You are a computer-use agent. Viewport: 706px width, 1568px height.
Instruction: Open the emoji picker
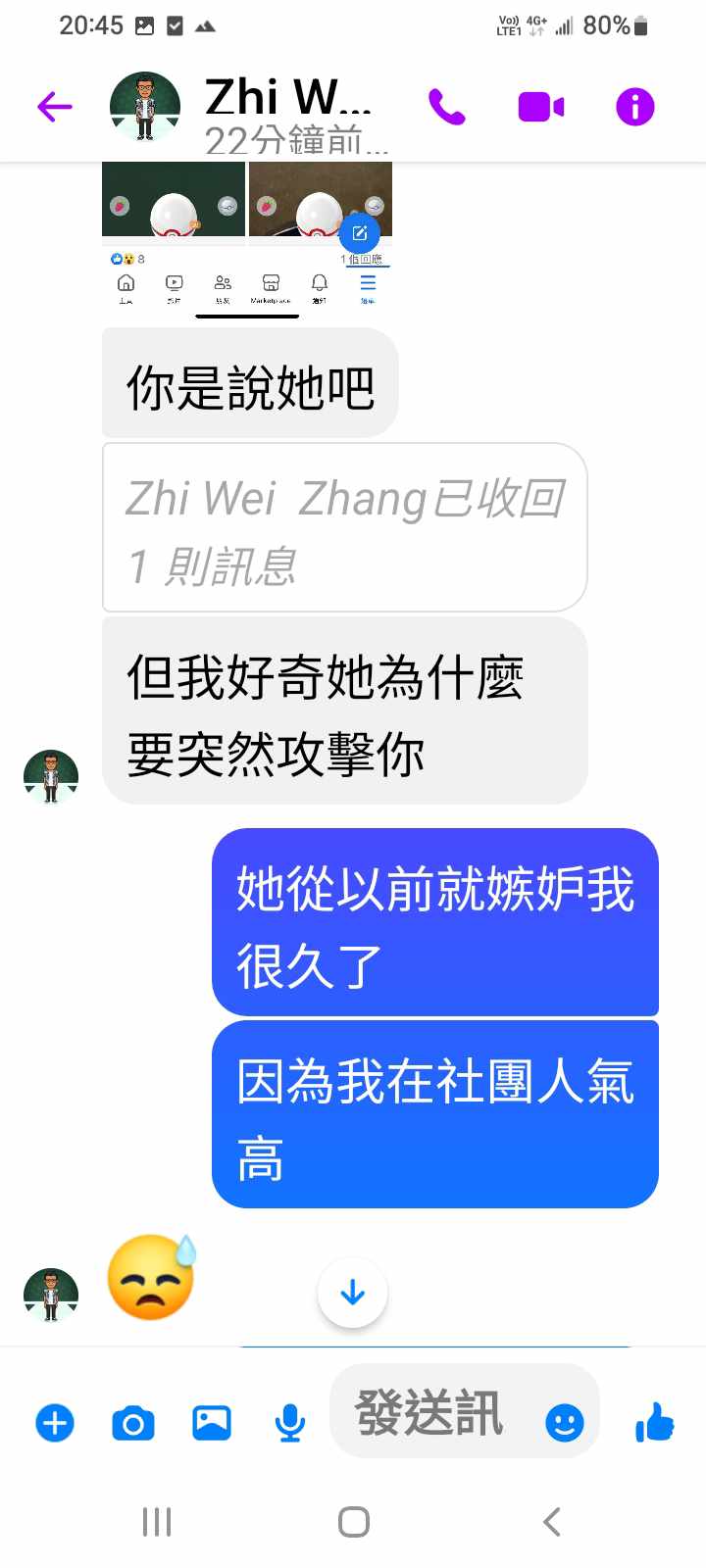[565, 1422]
